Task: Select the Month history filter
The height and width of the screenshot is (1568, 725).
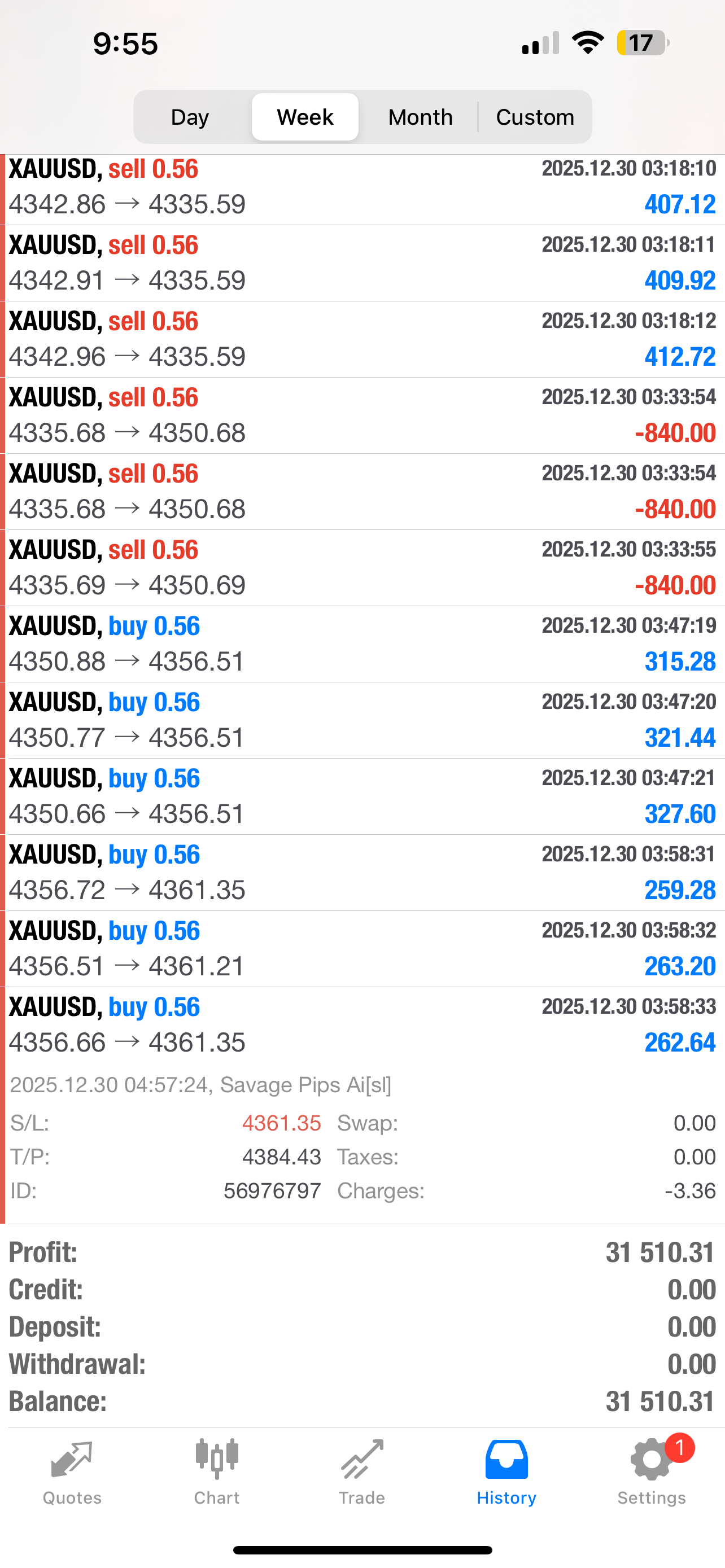Action: [420, 116]
